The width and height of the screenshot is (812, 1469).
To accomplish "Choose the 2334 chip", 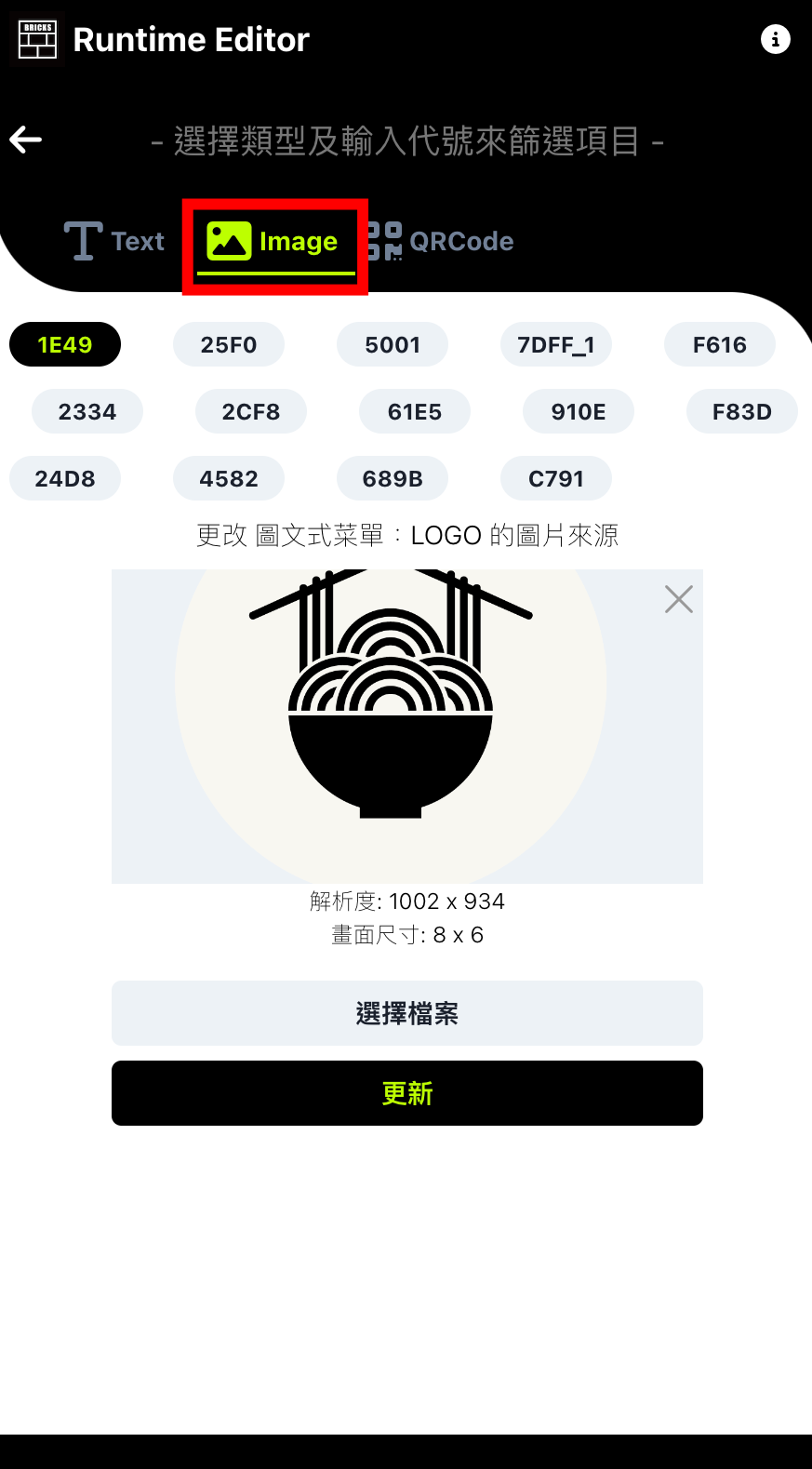I will pyautogui.click(x=87, y=412).
